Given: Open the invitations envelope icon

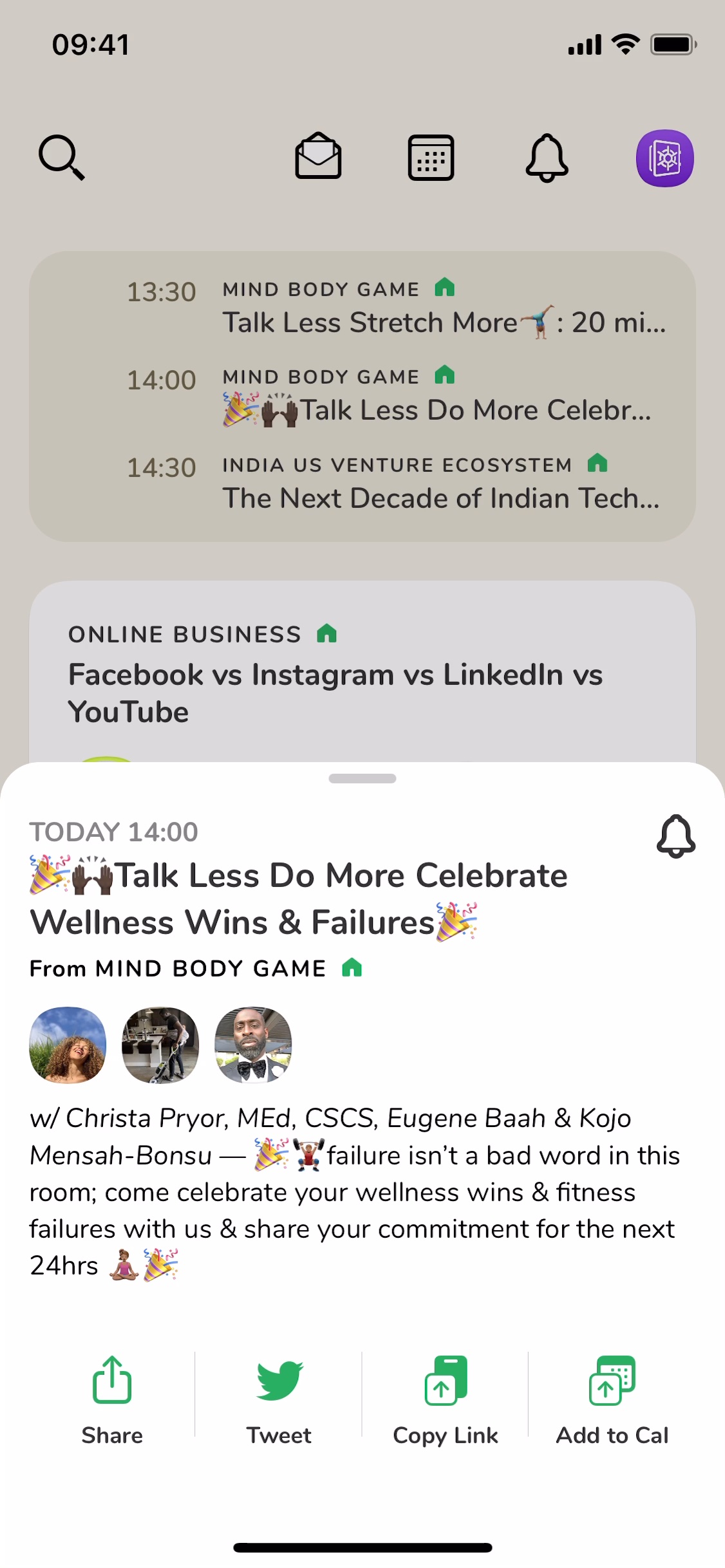Looking at the screenshot, I should [318, 156].
